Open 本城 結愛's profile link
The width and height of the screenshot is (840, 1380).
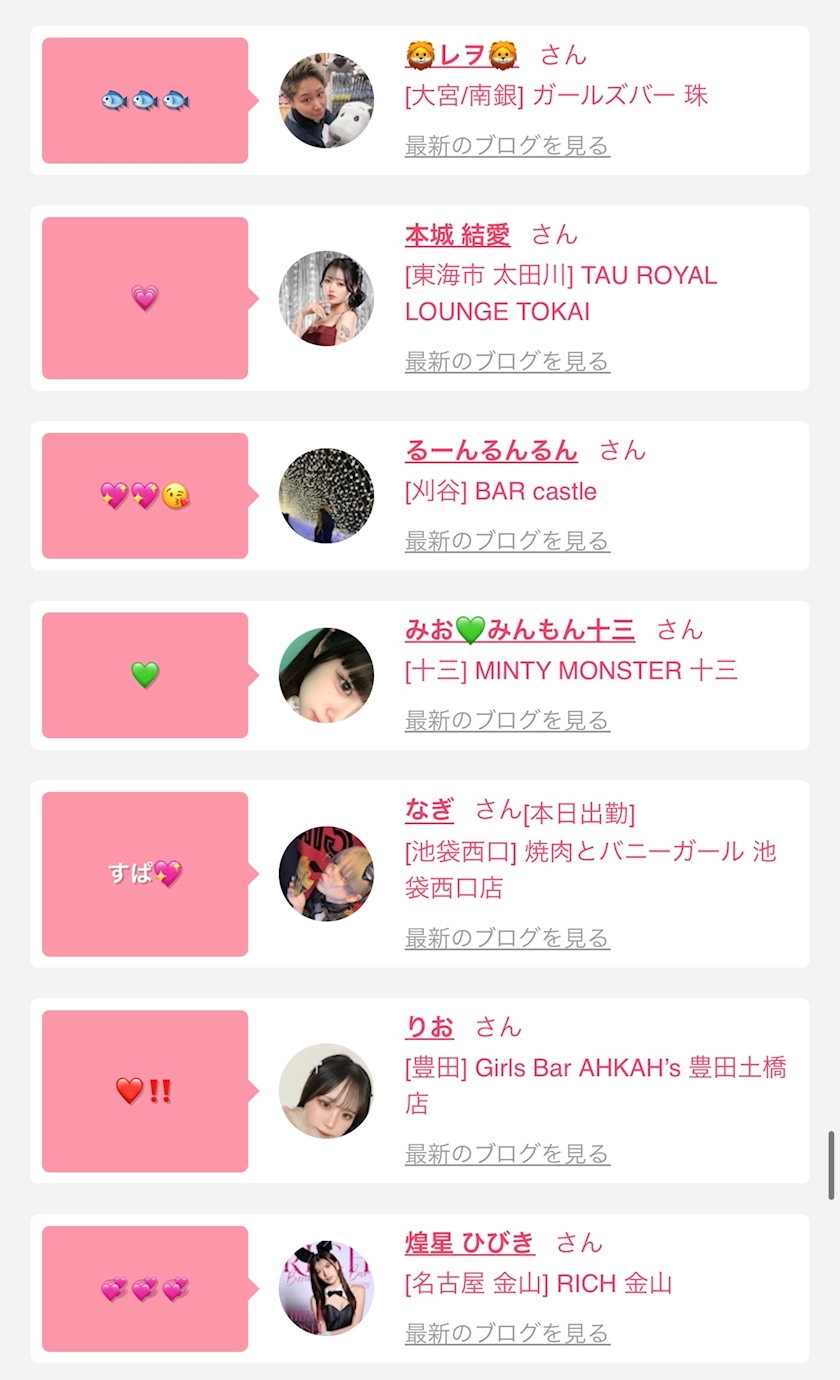457,235
